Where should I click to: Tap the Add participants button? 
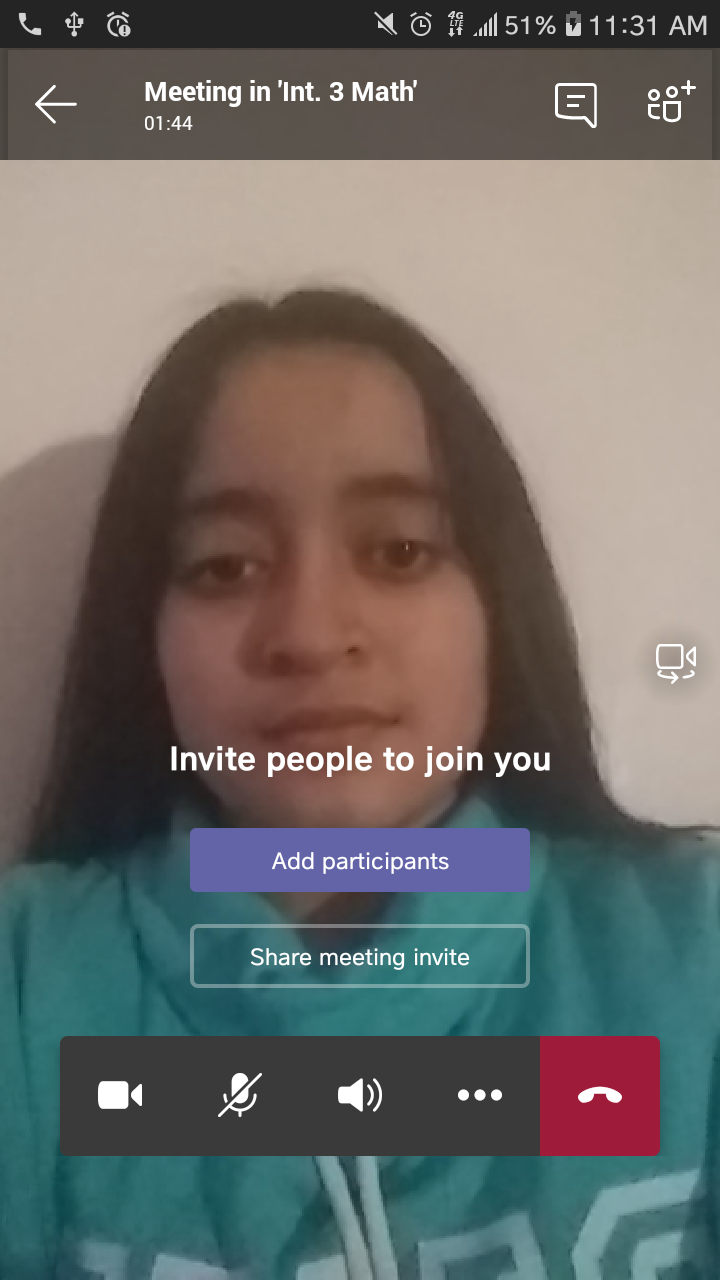pyautogui.click(x=360, y=860)
